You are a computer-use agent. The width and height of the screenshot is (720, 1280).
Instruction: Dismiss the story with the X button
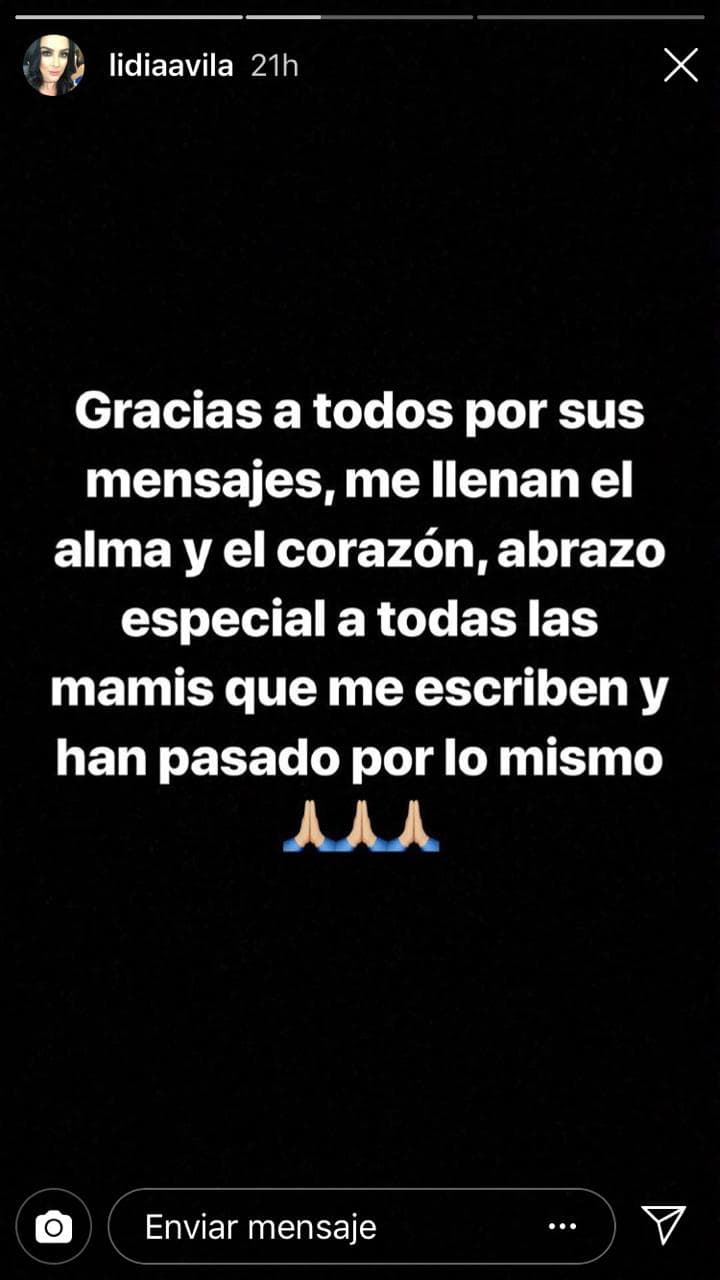[x=683, y=64]
